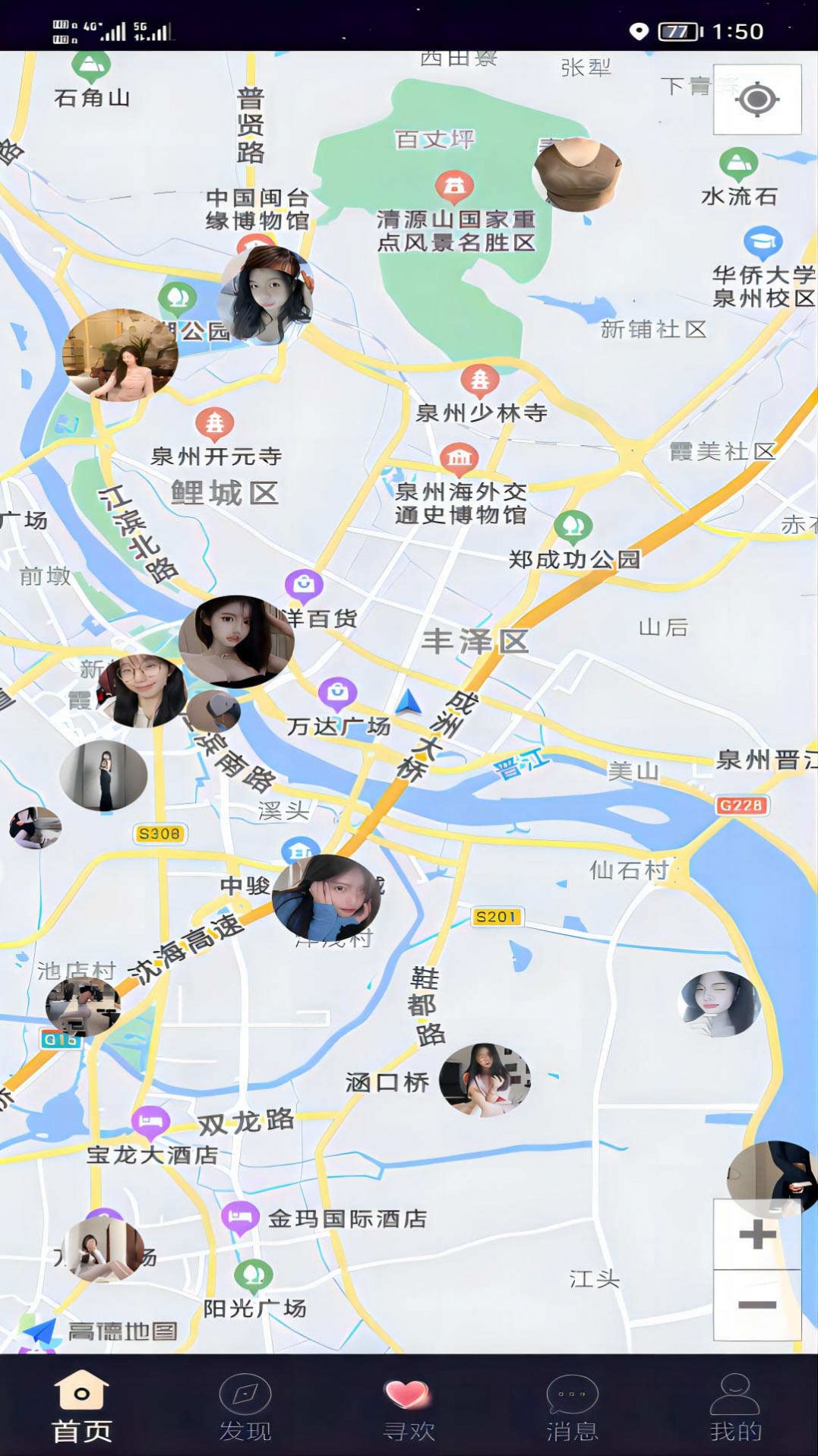Open avatar next to 百丈坪 scenic area
The image size is (818, 1456).
pos(577,175)
